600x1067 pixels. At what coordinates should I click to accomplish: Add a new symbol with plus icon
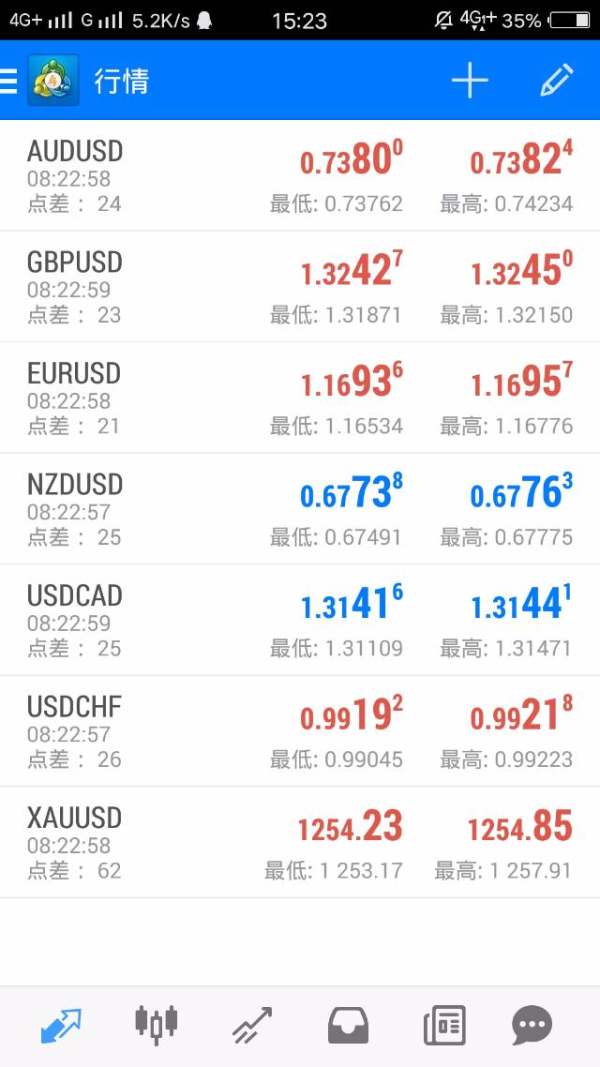[x=469, y=81]
